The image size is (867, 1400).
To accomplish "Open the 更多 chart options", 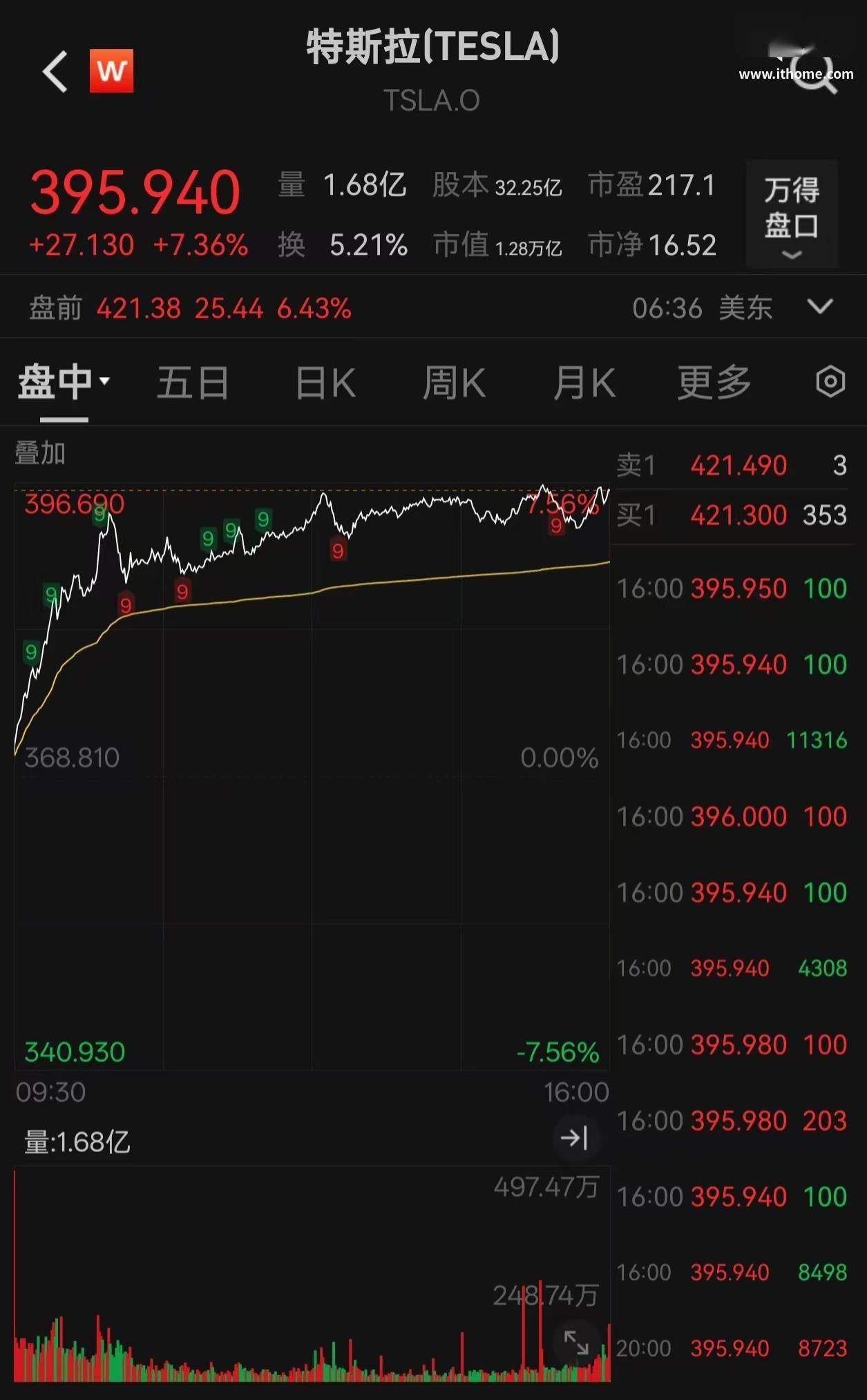I will point(714,382).
